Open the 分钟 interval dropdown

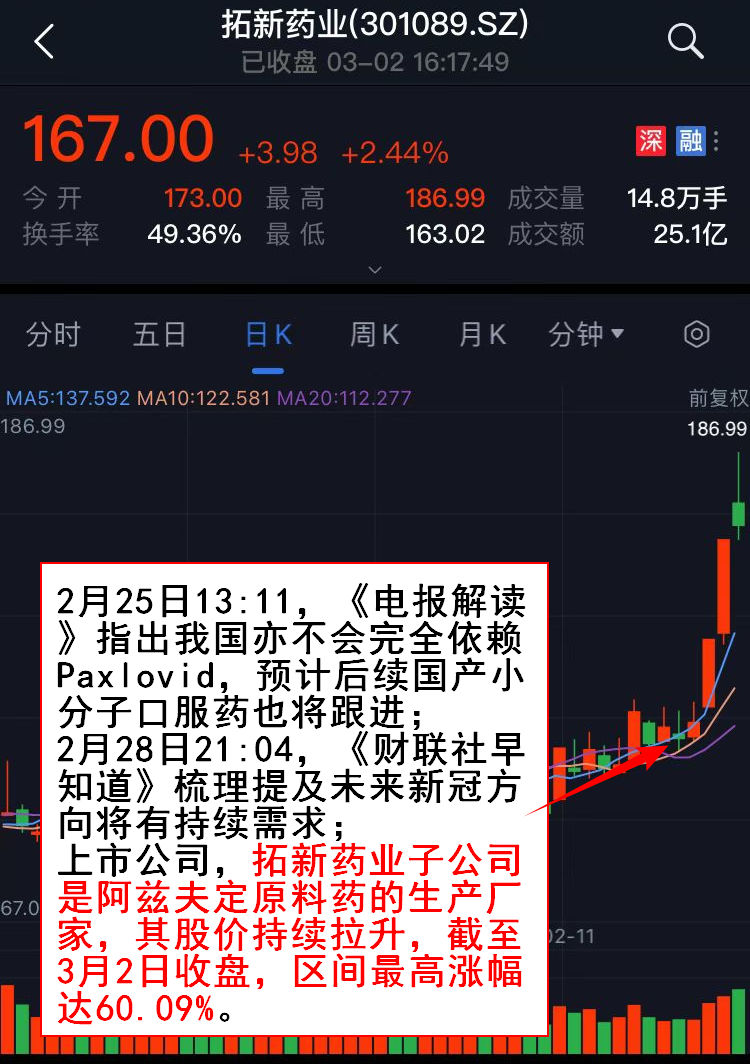[586, 334]
